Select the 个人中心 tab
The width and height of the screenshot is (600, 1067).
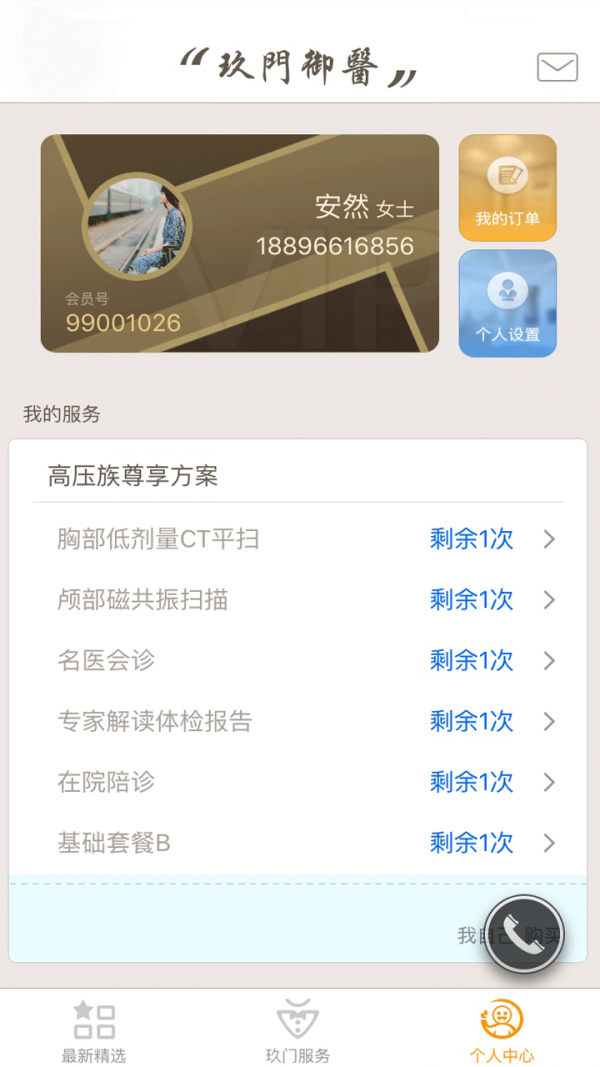click(502, 1031)
